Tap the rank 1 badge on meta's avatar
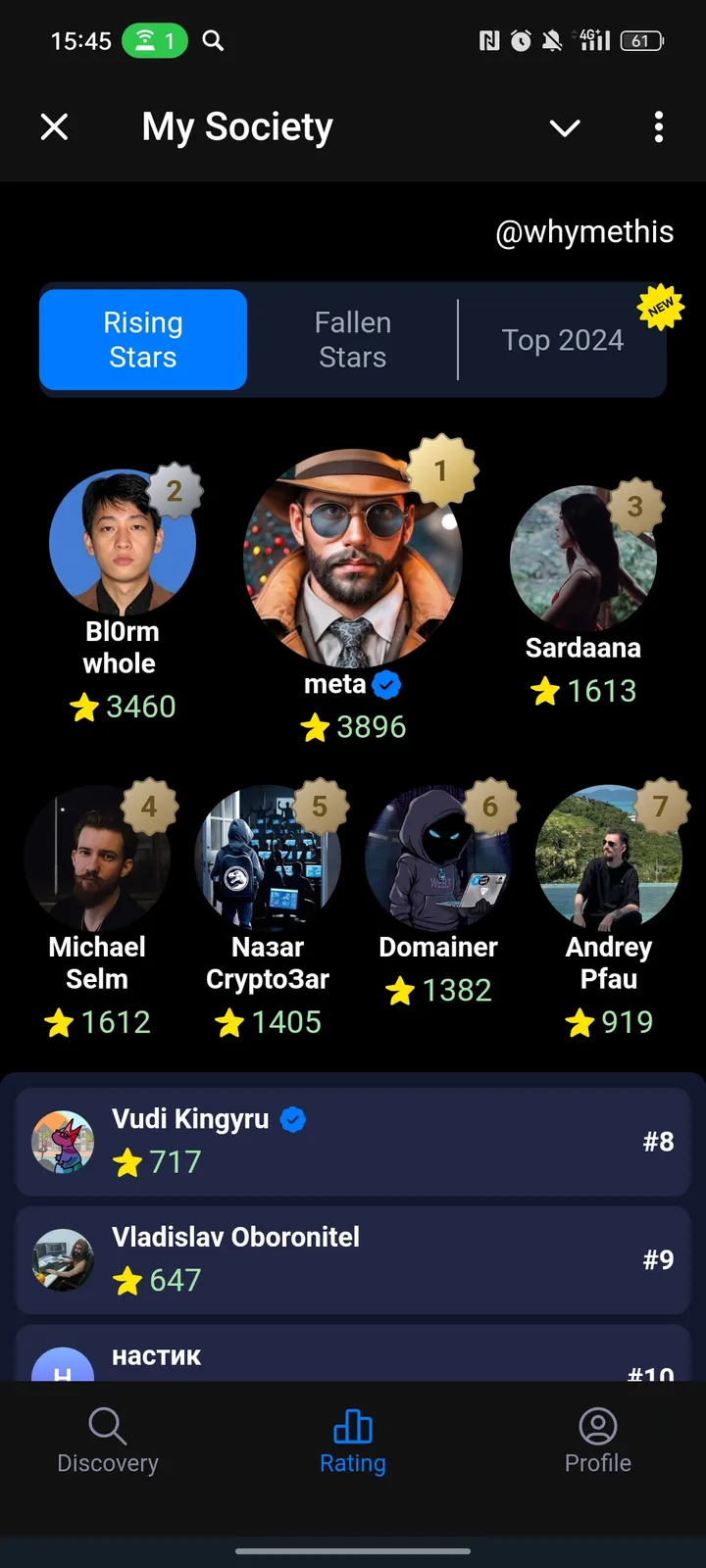 click(443, 470)
